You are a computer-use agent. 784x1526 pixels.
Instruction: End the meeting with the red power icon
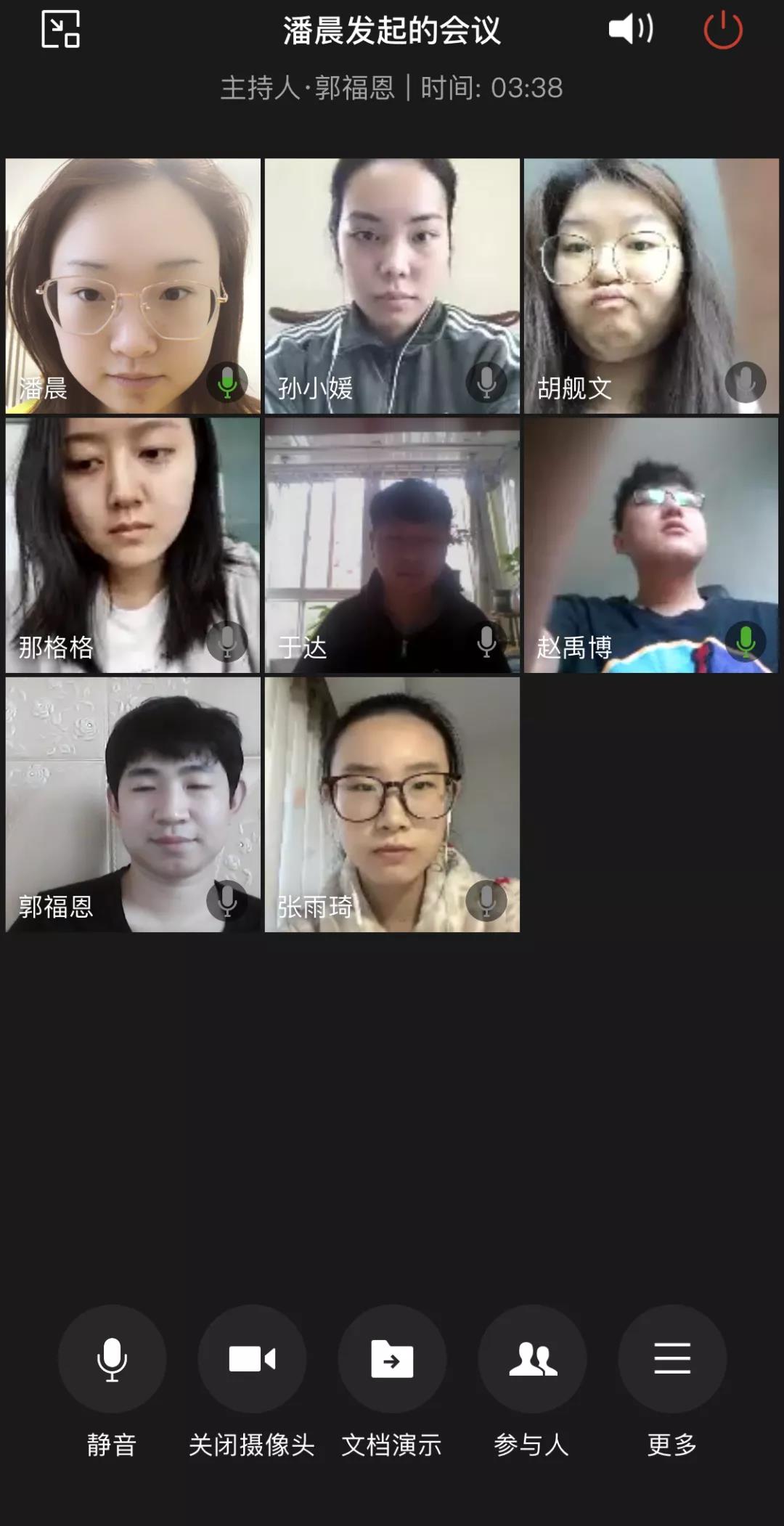pos(723,30)
